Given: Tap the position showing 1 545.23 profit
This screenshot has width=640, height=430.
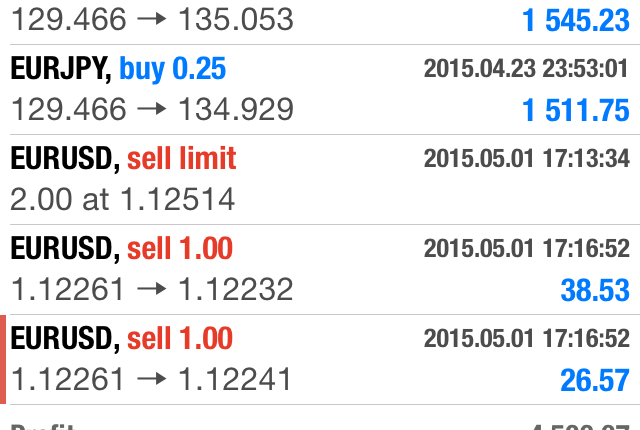Looking at the screenshot, I should [320, 20].
